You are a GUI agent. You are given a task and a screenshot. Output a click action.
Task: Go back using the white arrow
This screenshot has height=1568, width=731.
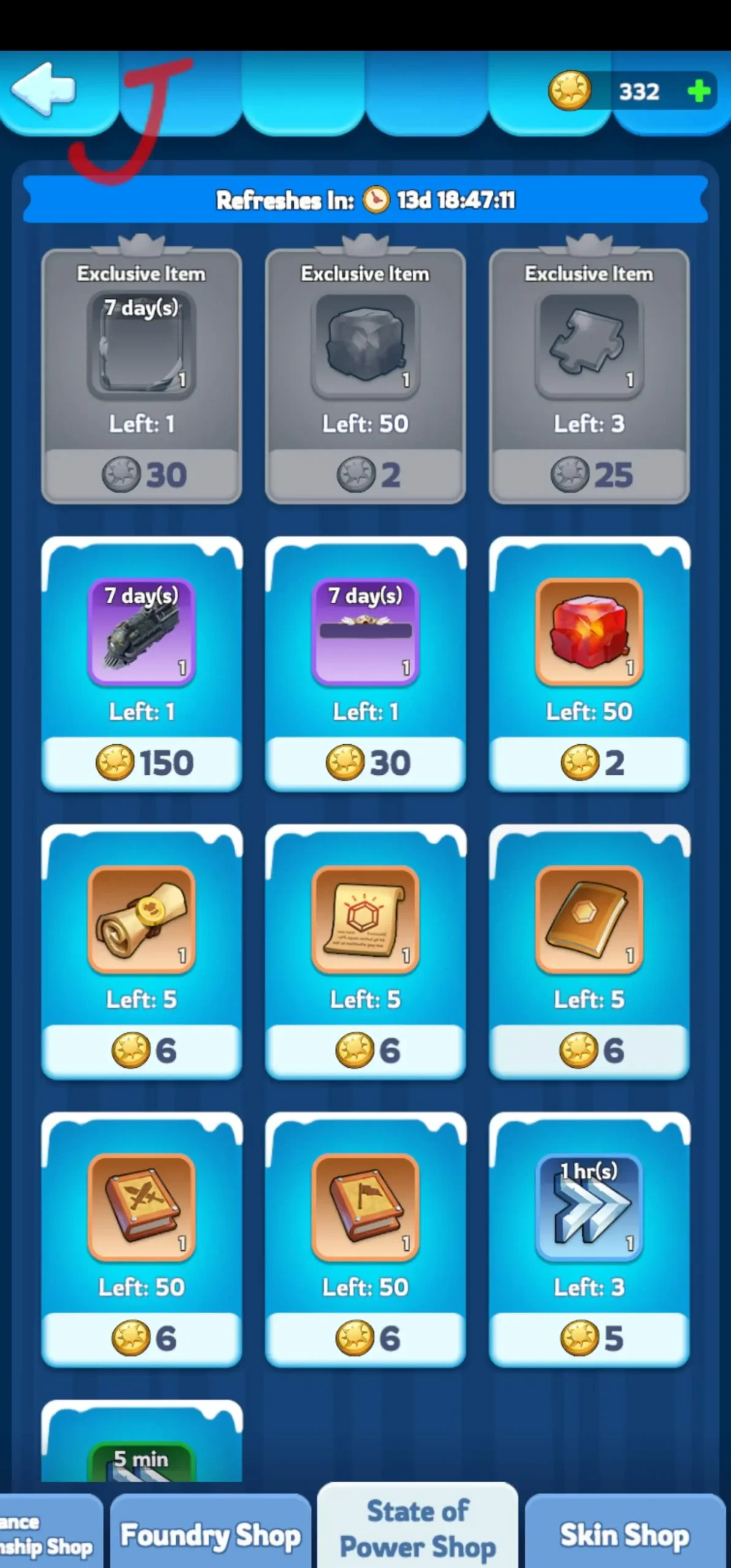pyautogui.click(x=43, y=89)
